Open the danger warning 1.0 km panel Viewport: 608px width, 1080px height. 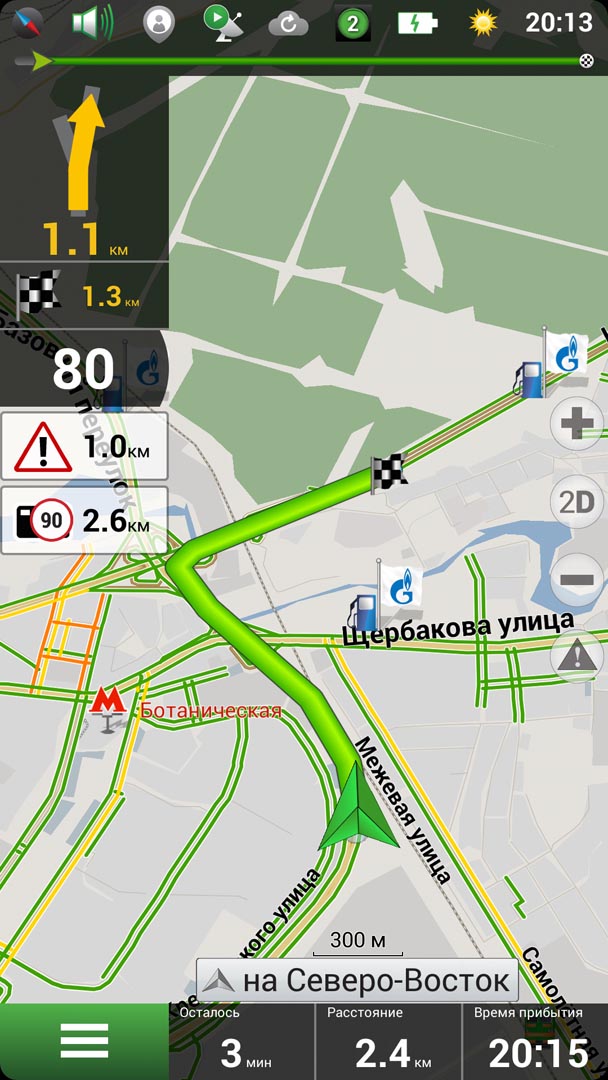click(84, 446)
